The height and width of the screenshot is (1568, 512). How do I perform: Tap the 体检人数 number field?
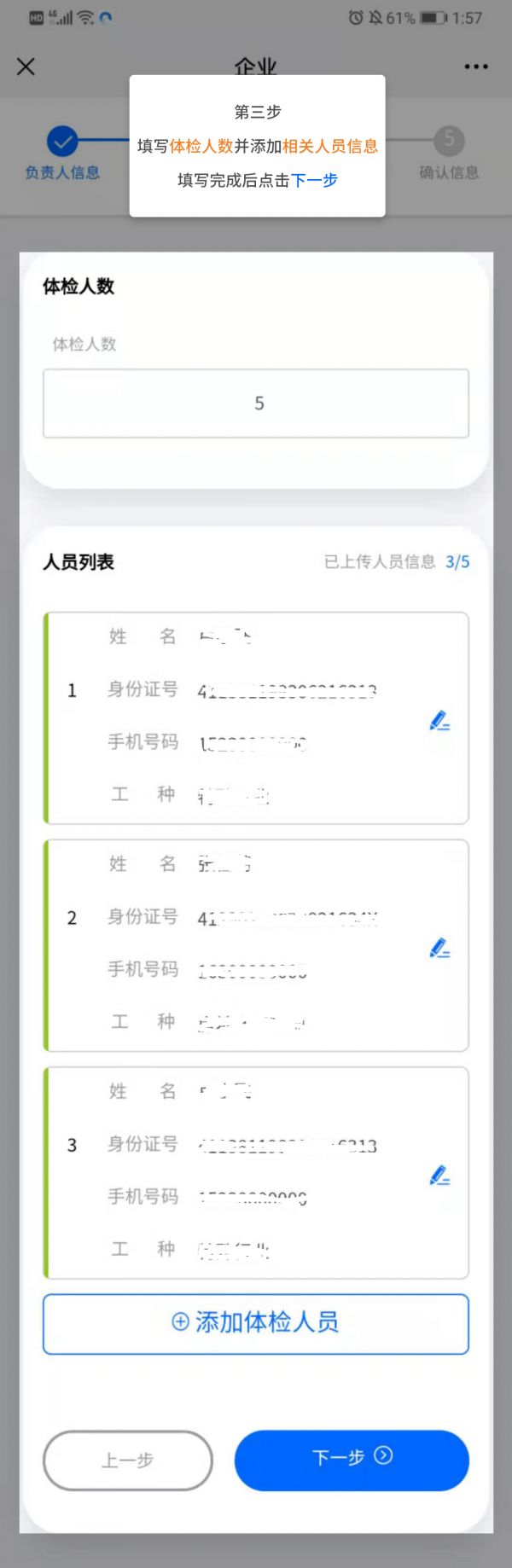[x=256, y=404]
